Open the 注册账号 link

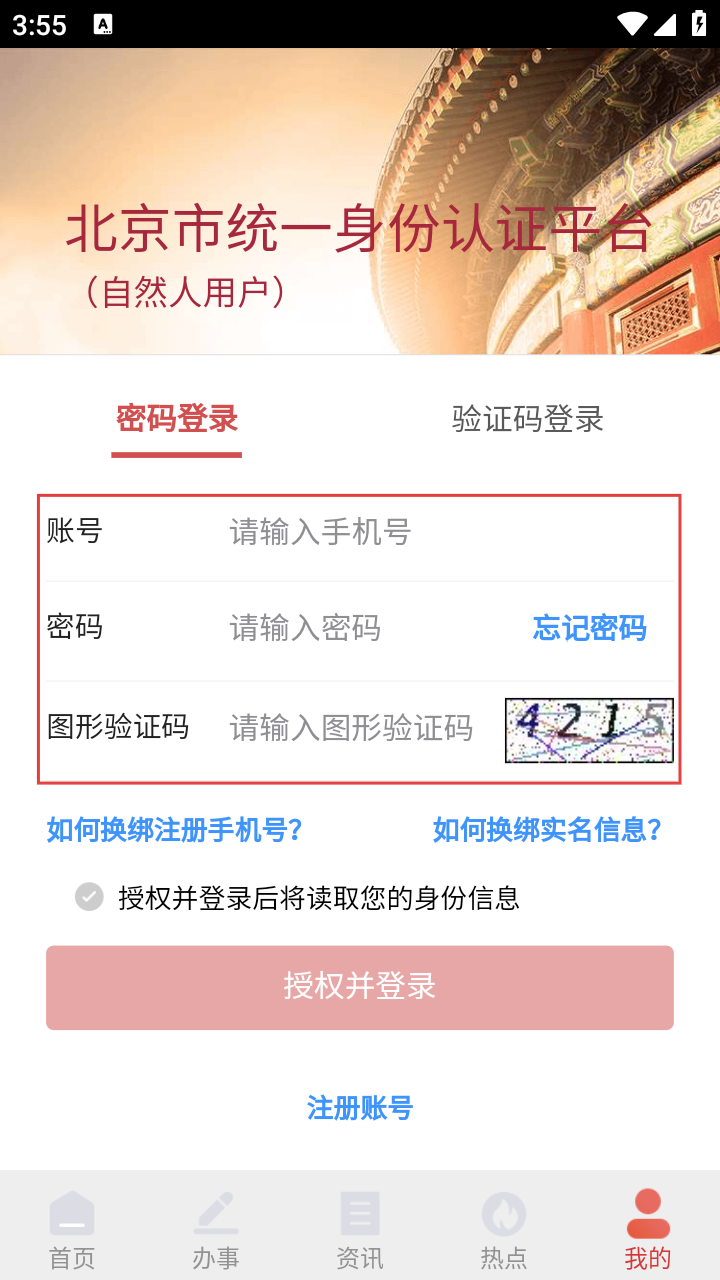[360, 1108]
